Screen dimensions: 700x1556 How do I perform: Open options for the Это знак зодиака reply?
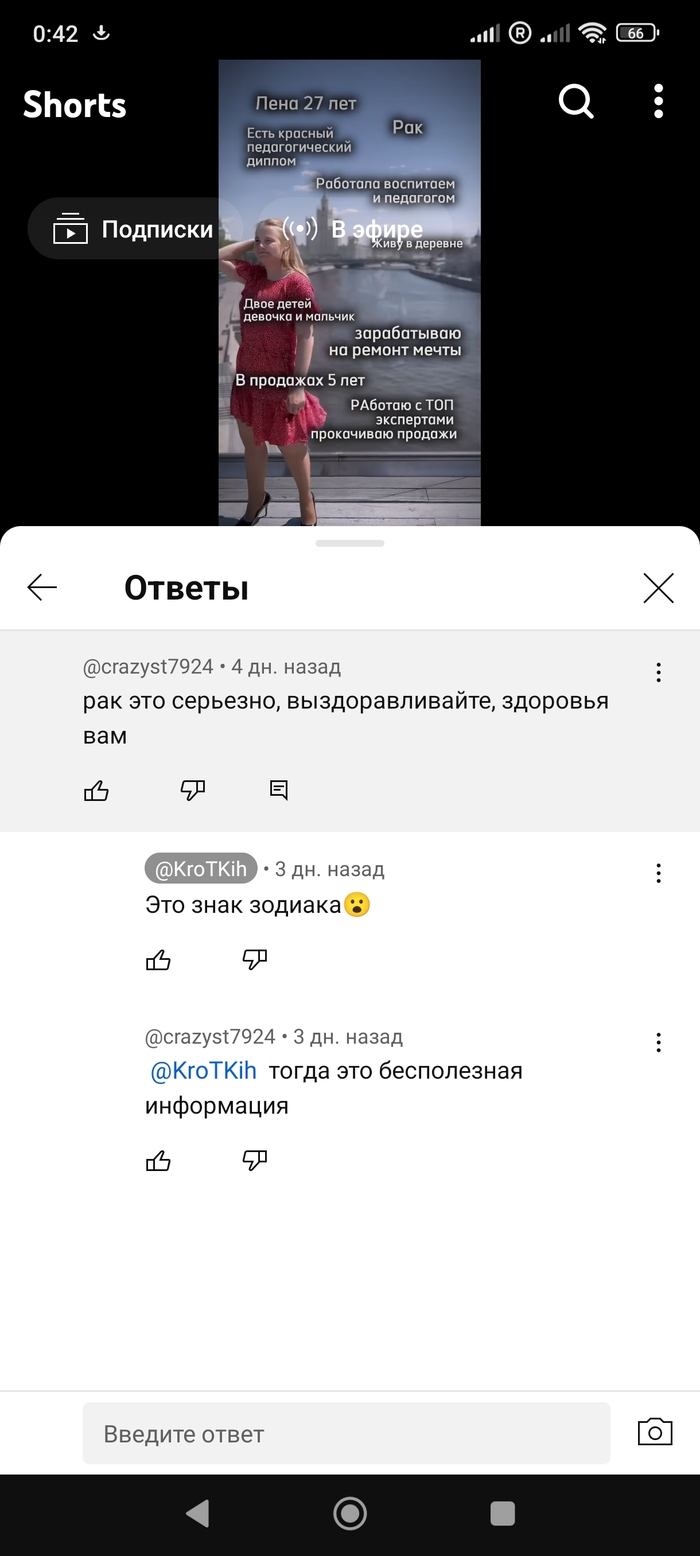(x=658, y=873)
